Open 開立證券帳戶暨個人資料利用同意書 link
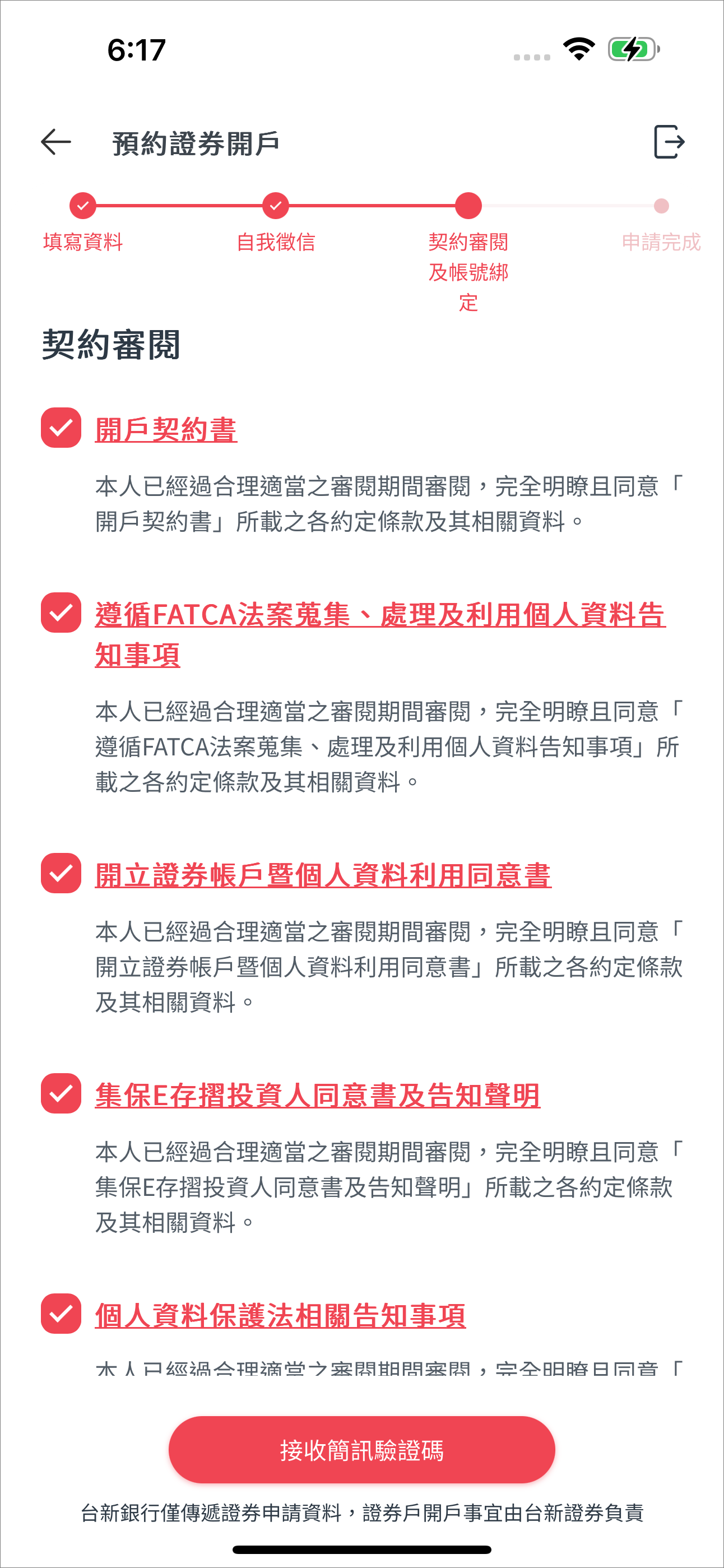The width and height of the screenshot is (724, 1568). point(323,875)
